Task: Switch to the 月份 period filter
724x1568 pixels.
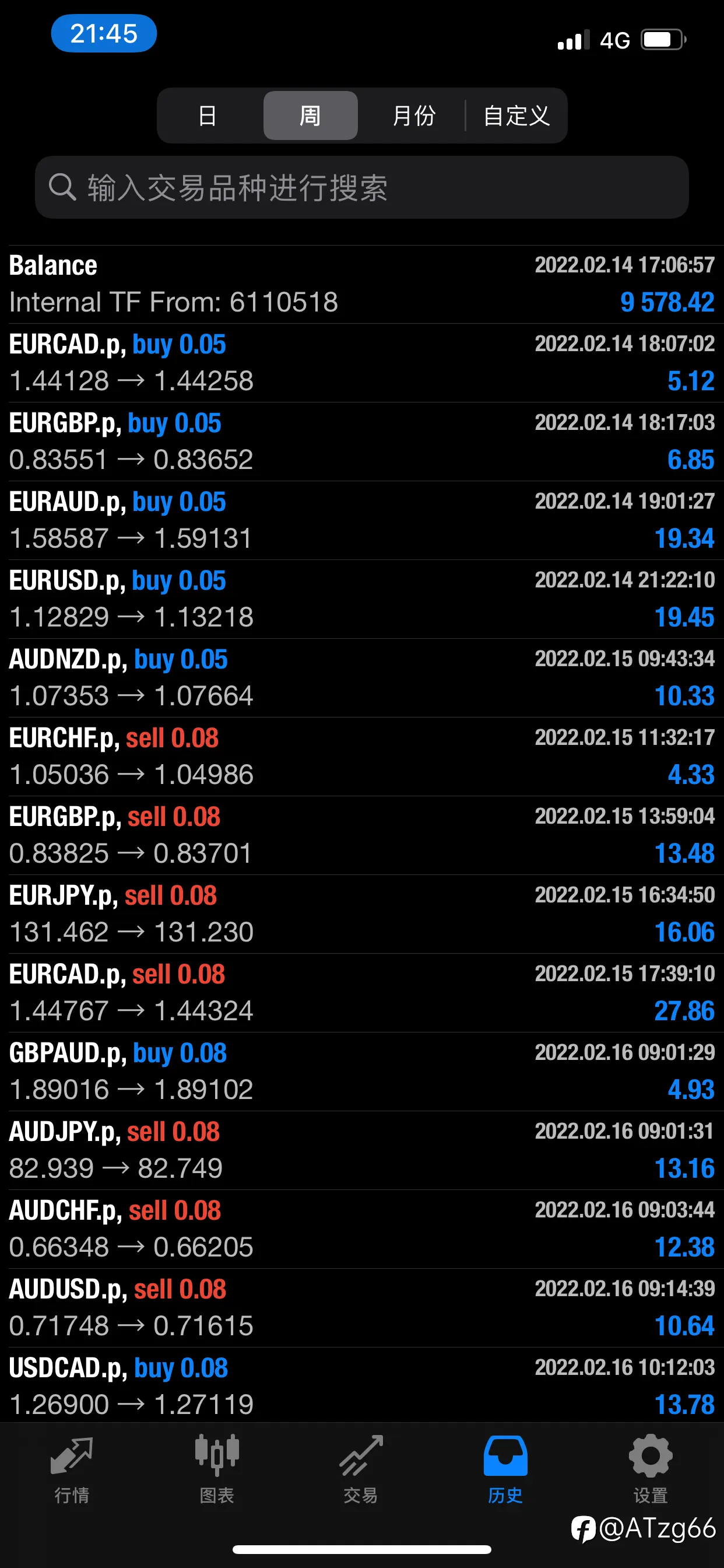Action: coord(413,115)
